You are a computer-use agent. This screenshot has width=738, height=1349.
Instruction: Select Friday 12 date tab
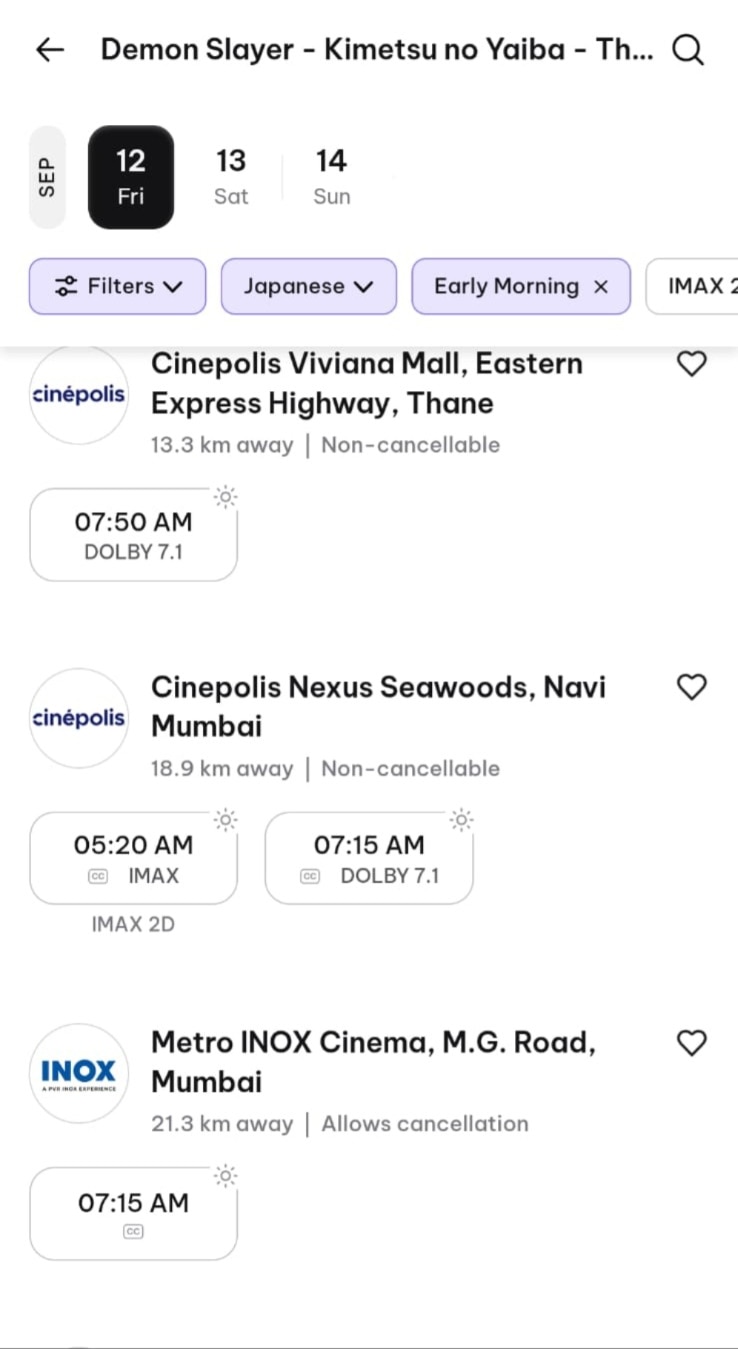(x=131, y=177)
